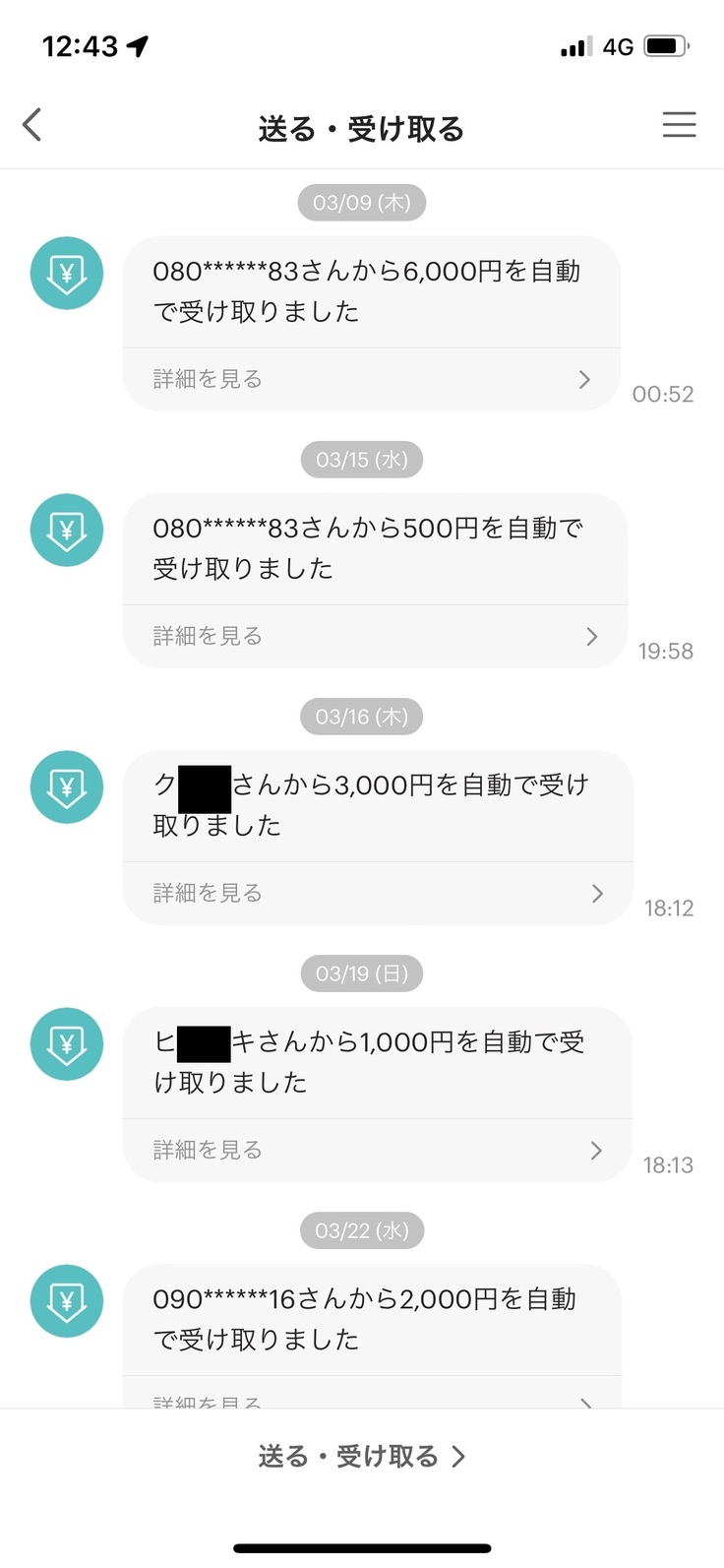The height and width of the screenshot is (1568, 724).
Task: Open the hamburger menu
Action: click(679, 125)
